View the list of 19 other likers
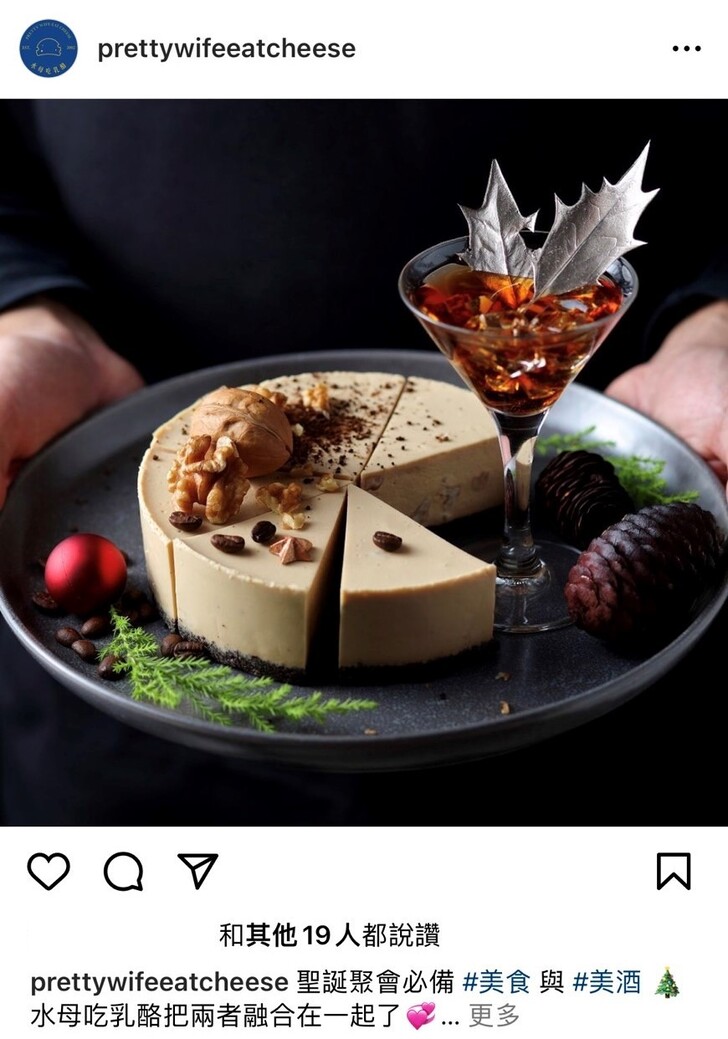The image size is (728, 1039). point(329,935)
